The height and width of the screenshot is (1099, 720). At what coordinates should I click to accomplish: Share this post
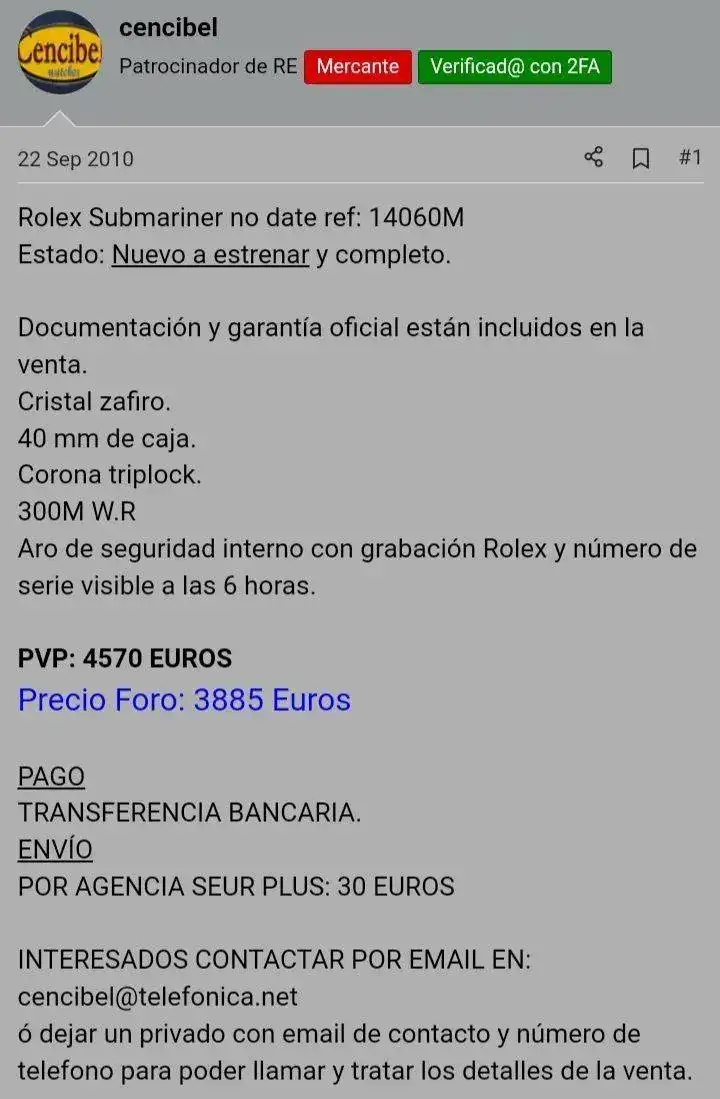click(594, 157)
